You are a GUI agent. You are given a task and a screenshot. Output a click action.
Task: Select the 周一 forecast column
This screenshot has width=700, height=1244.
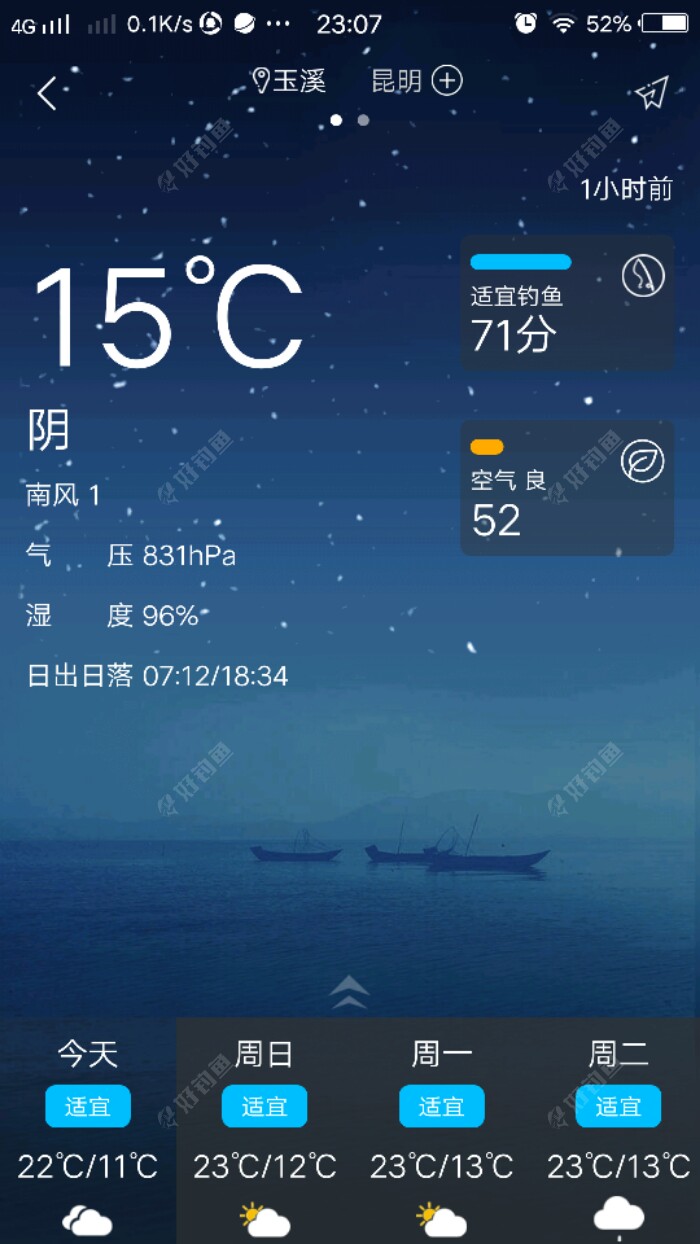coord(441,1130)
